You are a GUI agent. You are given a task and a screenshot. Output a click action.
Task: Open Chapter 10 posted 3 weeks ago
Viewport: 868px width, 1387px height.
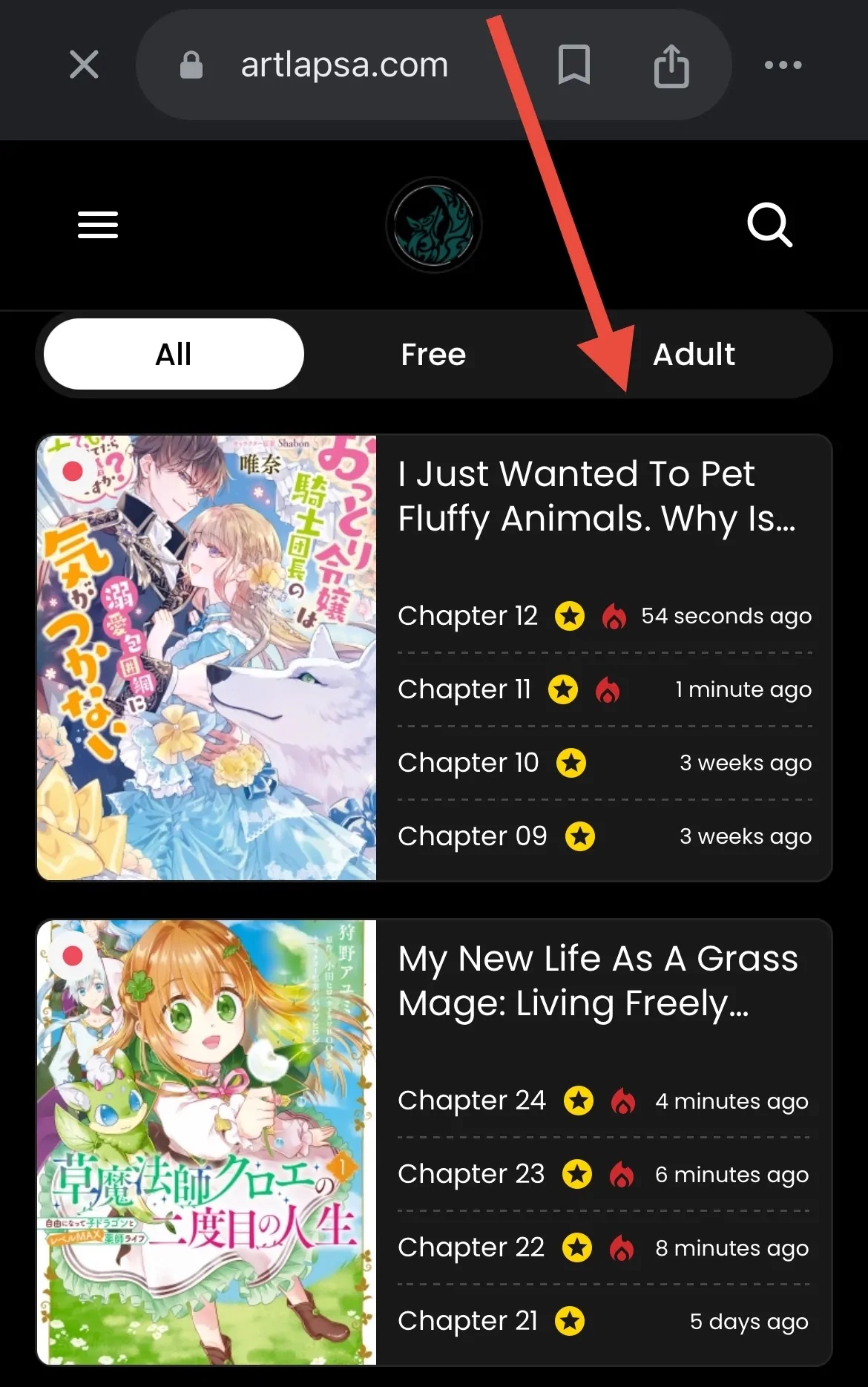click(x=468, y=763)
